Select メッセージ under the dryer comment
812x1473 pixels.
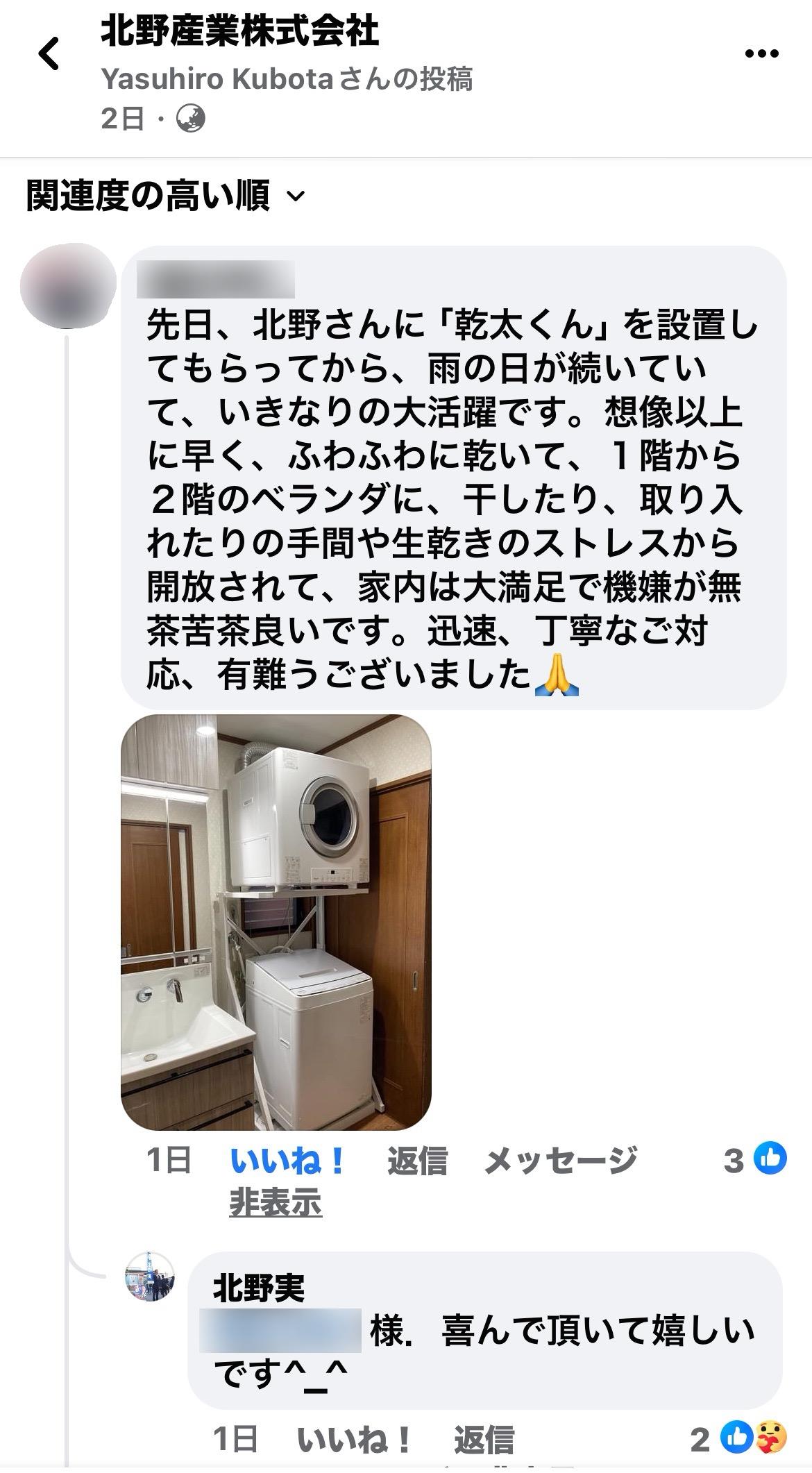tap(560, 1160)
